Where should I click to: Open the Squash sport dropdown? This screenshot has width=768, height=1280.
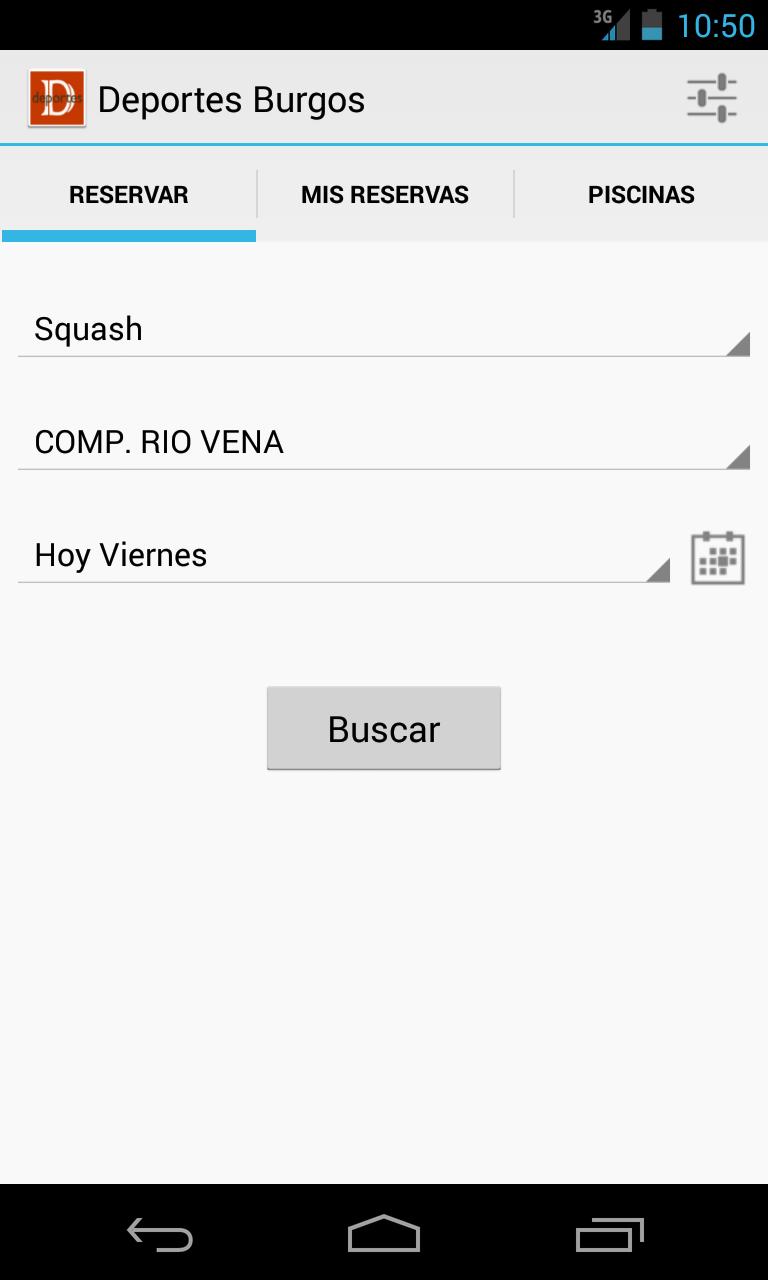click(383, 330)
